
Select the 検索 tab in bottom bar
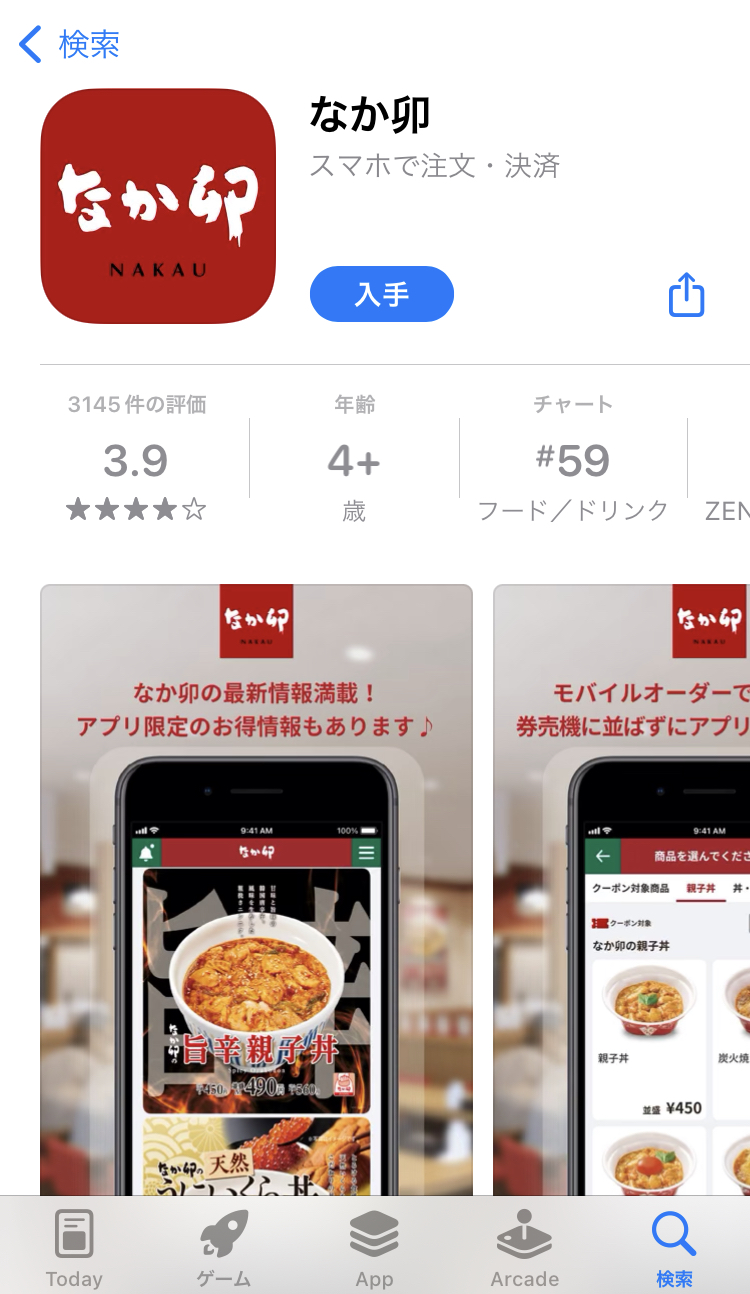coord(674,1248)
